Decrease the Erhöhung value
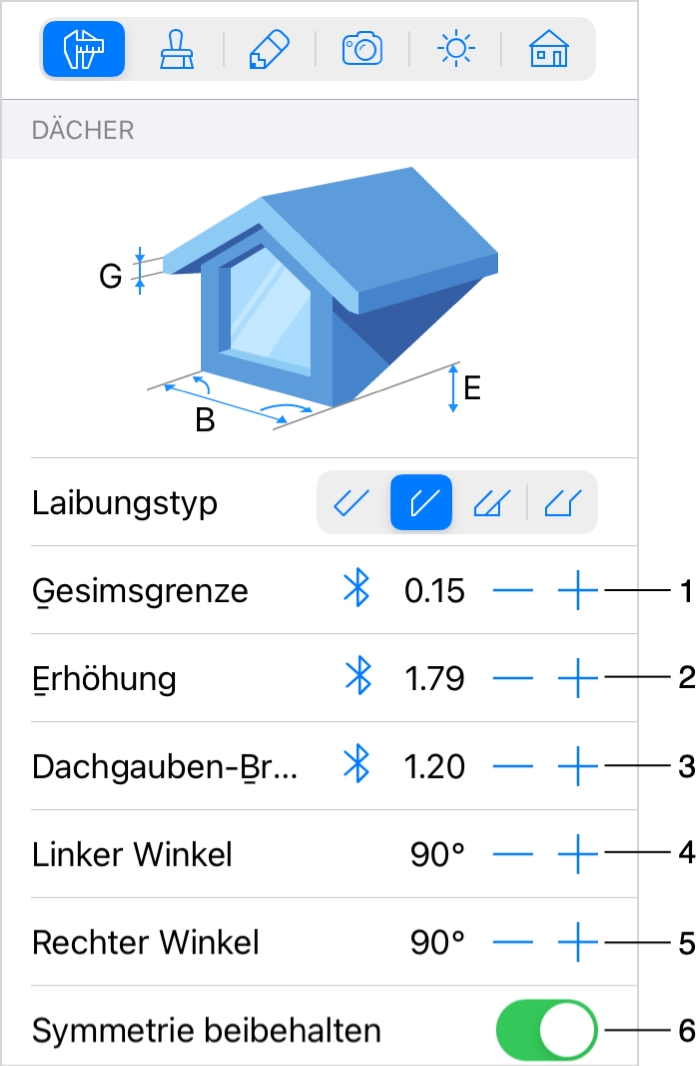This screenshot has width=696, height=1066. (x=514, y=680)
